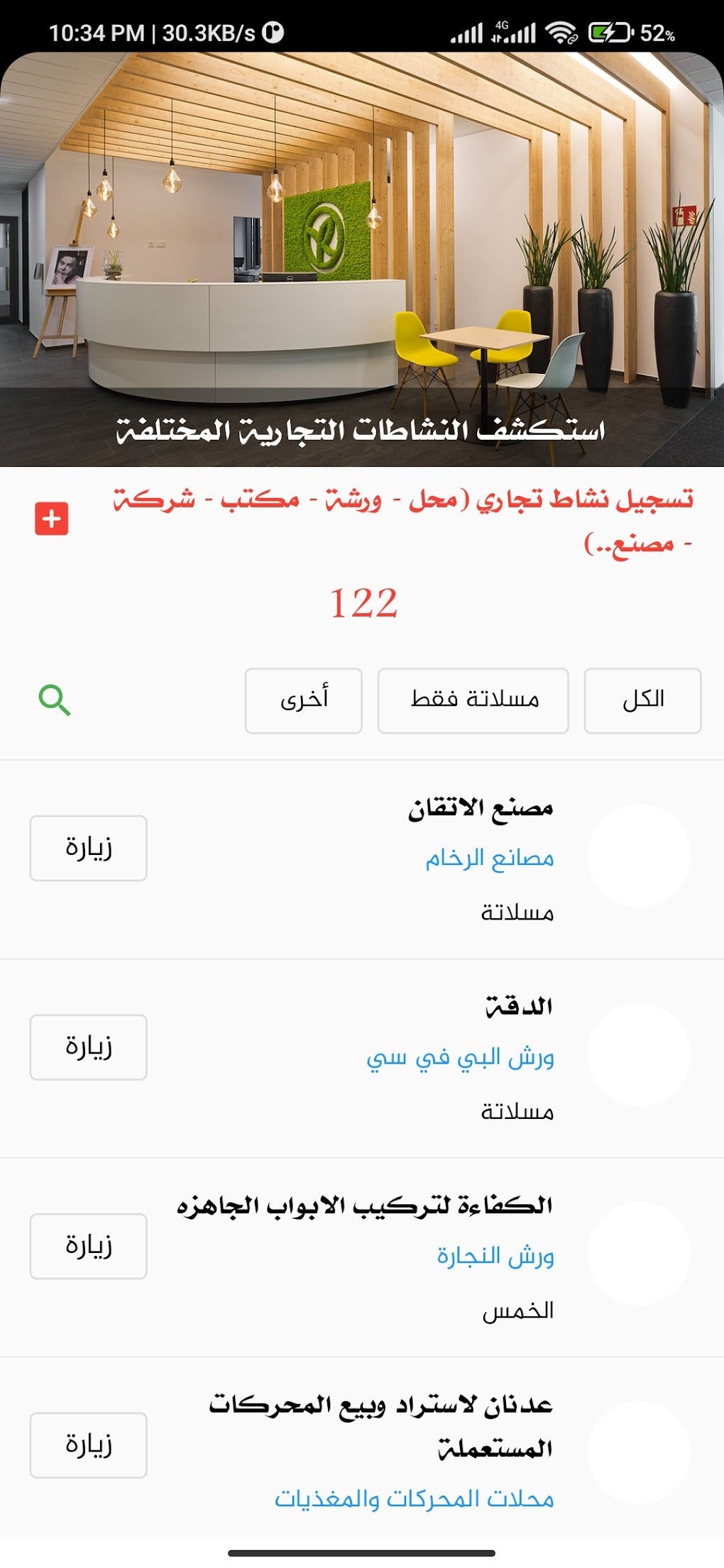Tap زيارة for عدنان لاستراد وبيع المحركات
724x1568 pixels.
(x=89, y=1445)
